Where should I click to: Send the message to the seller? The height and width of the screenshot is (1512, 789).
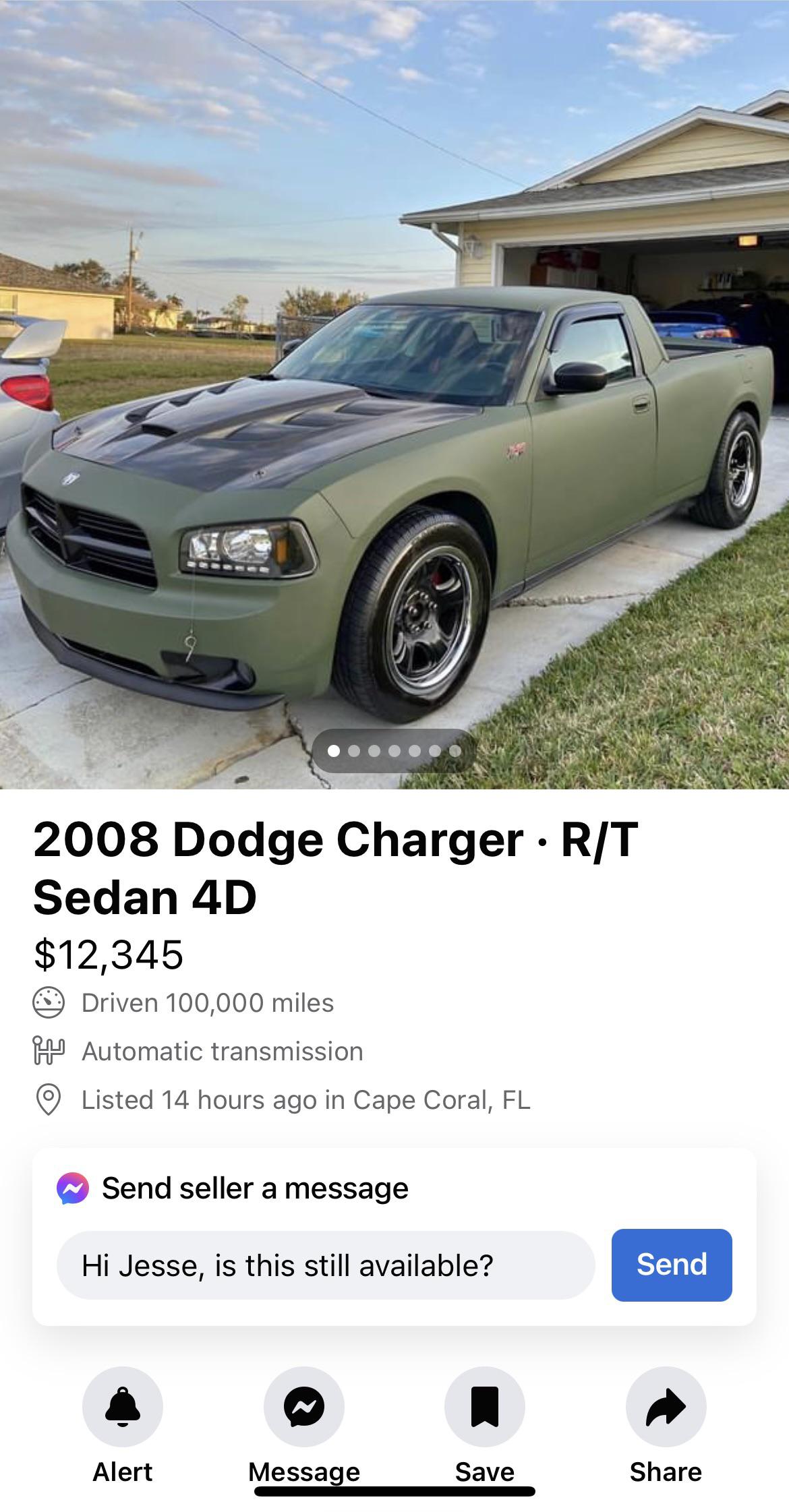tap(671, 1265)
